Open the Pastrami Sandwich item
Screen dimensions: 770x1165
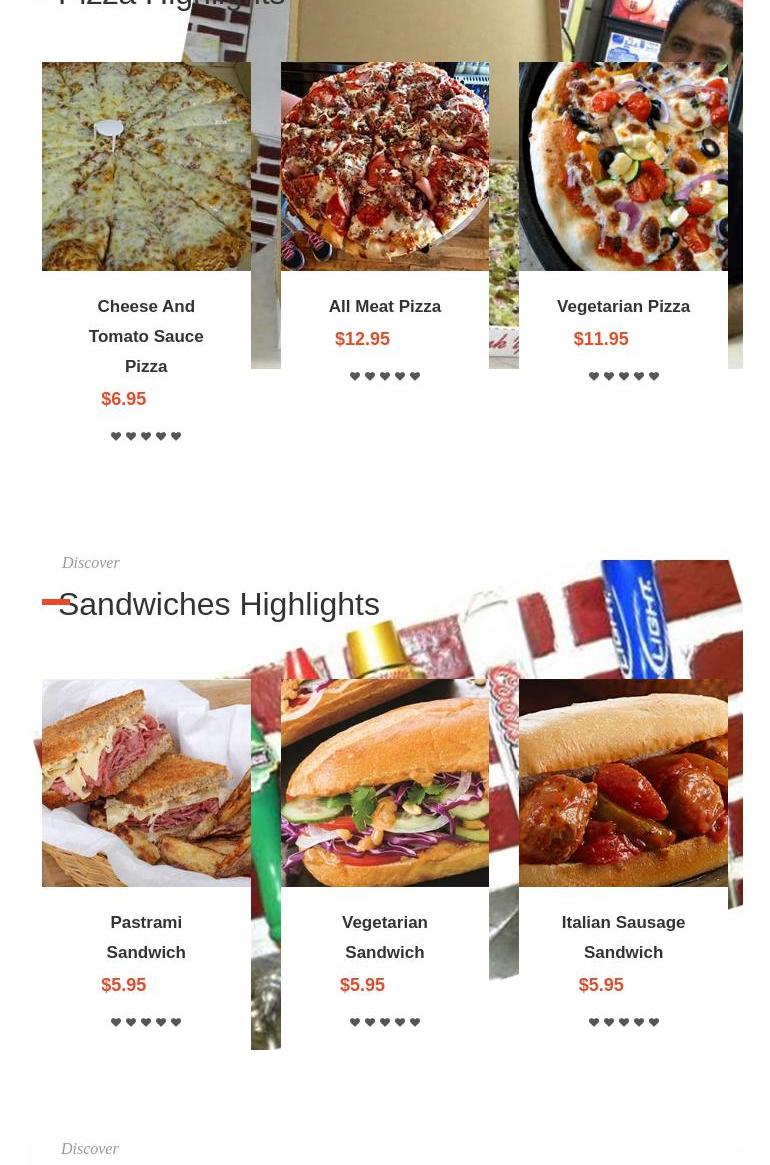point(146,937)
